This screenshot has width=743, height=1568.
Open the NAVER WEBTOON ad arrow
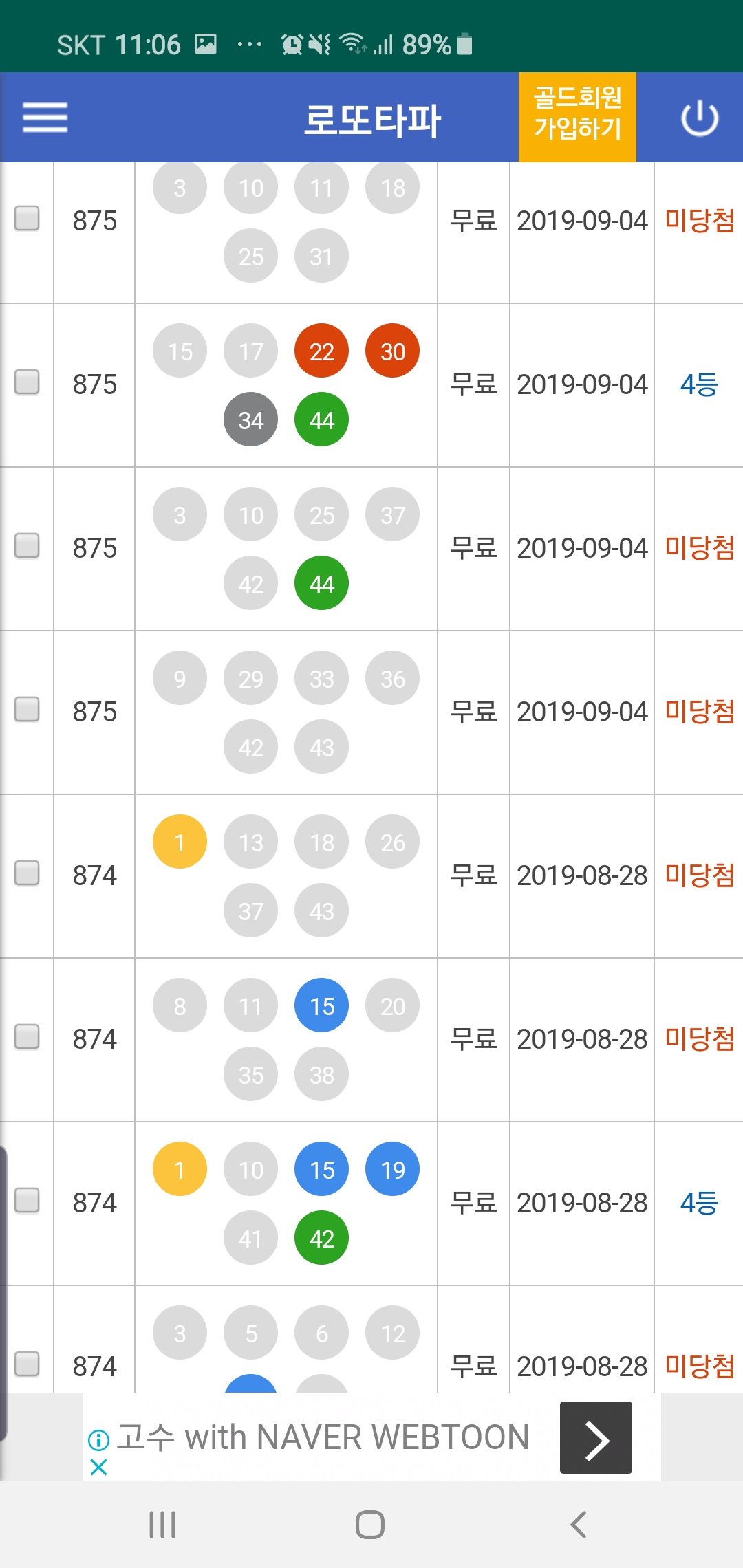596,1437
